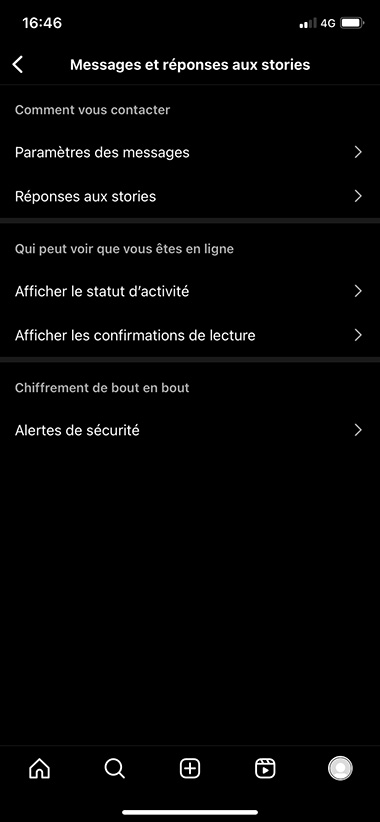Open Réponses aux stories settings

coord(190,197)
